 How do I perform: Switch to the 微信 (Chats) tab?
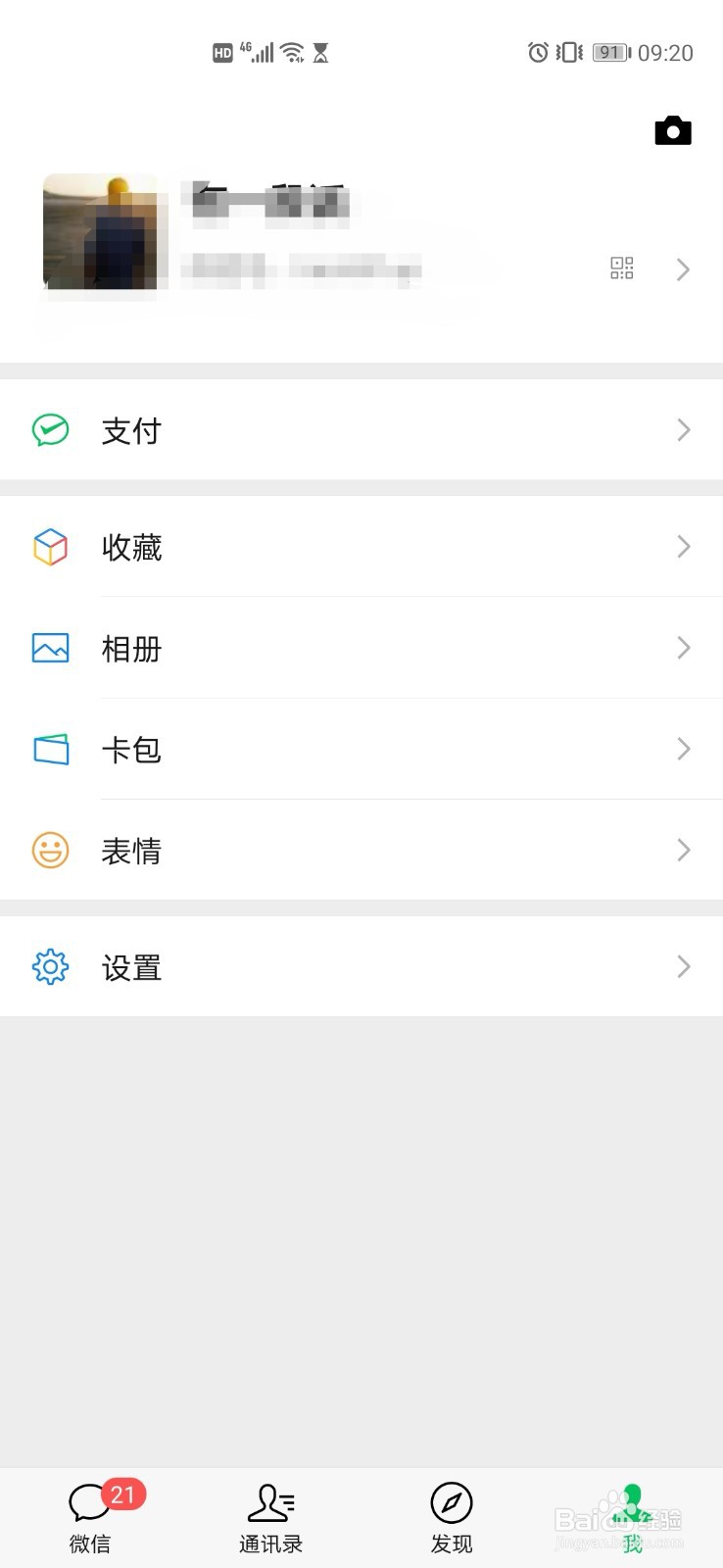click(x=90, y=1517)
